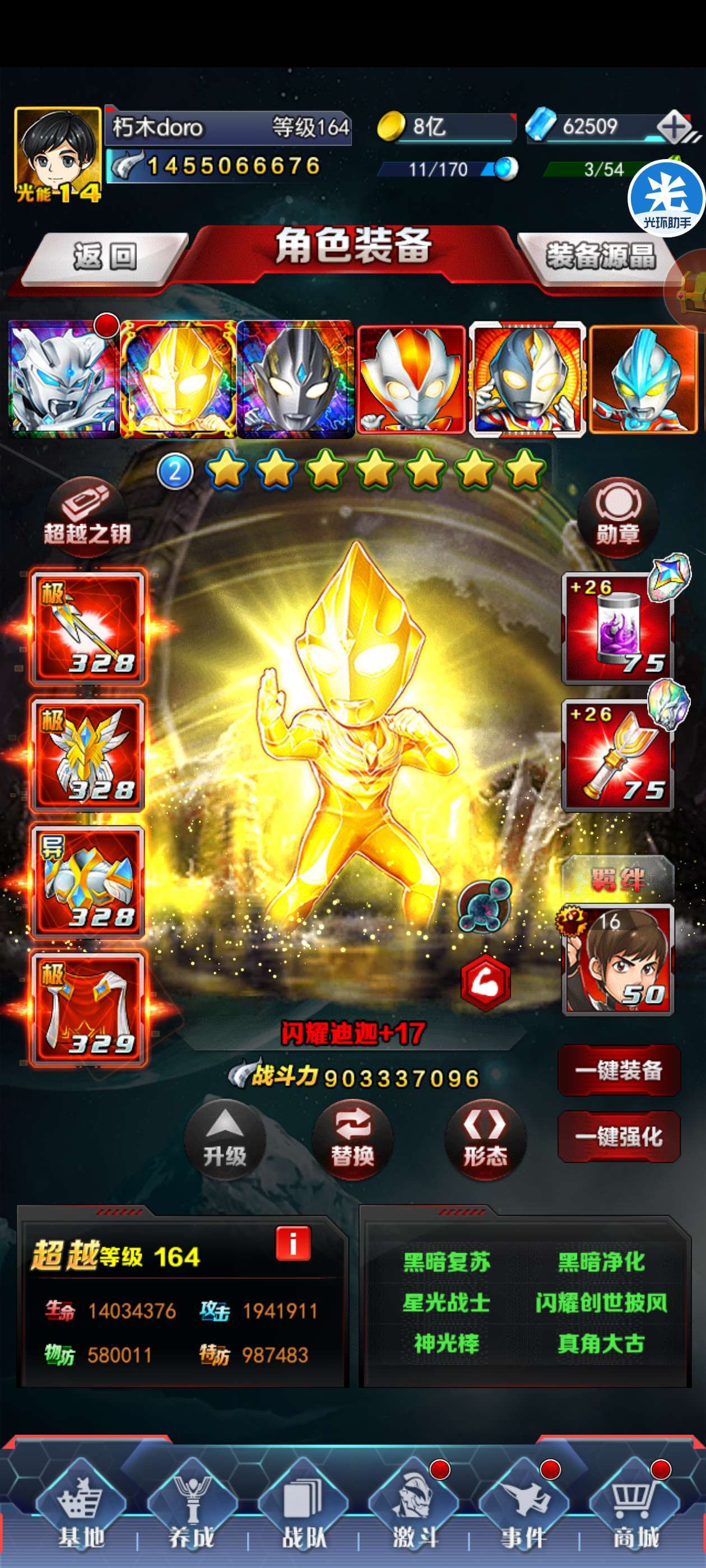
Task: Open the 形态 form button
Action: (485, 1141)
